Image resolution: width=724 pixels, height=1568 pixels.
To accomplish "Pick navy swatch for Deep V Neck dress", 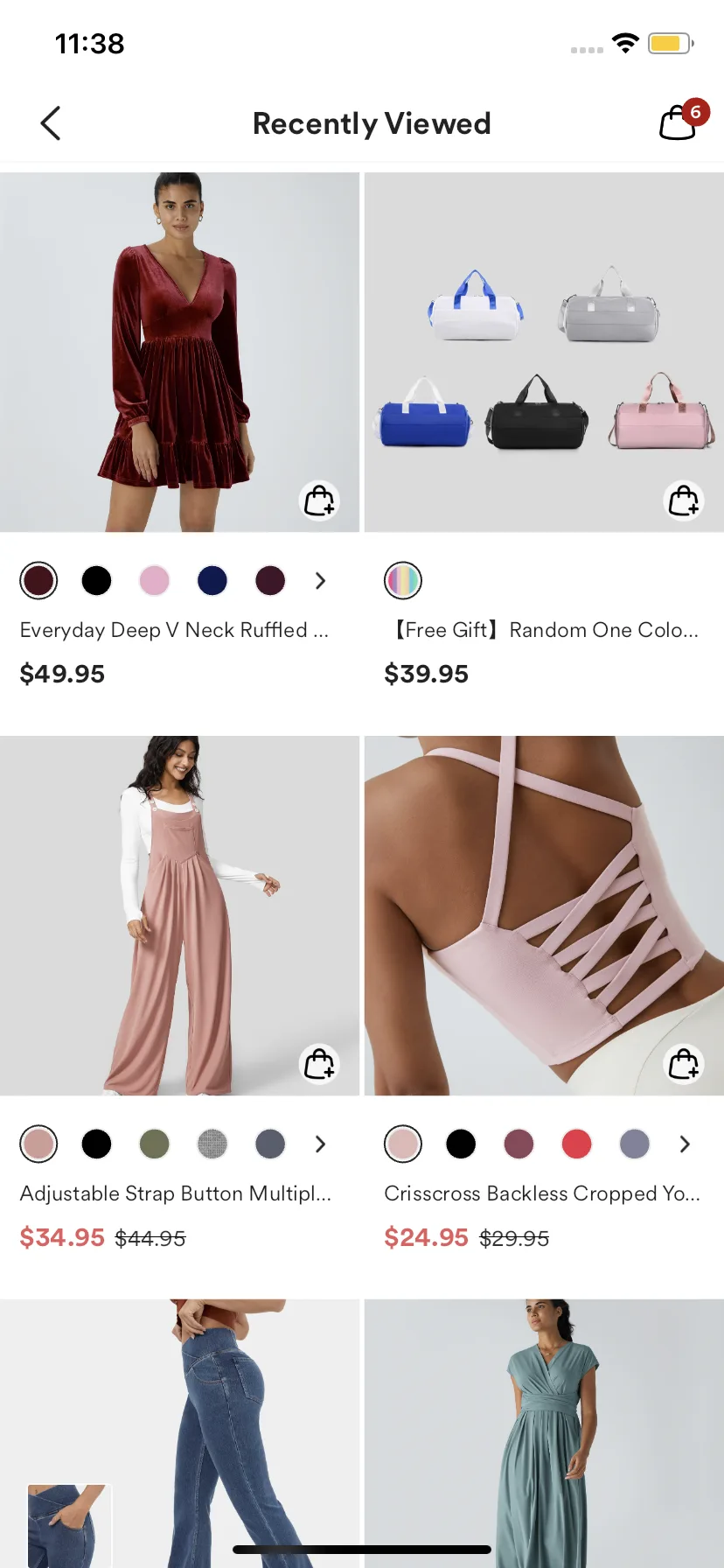I will point(212,580).
